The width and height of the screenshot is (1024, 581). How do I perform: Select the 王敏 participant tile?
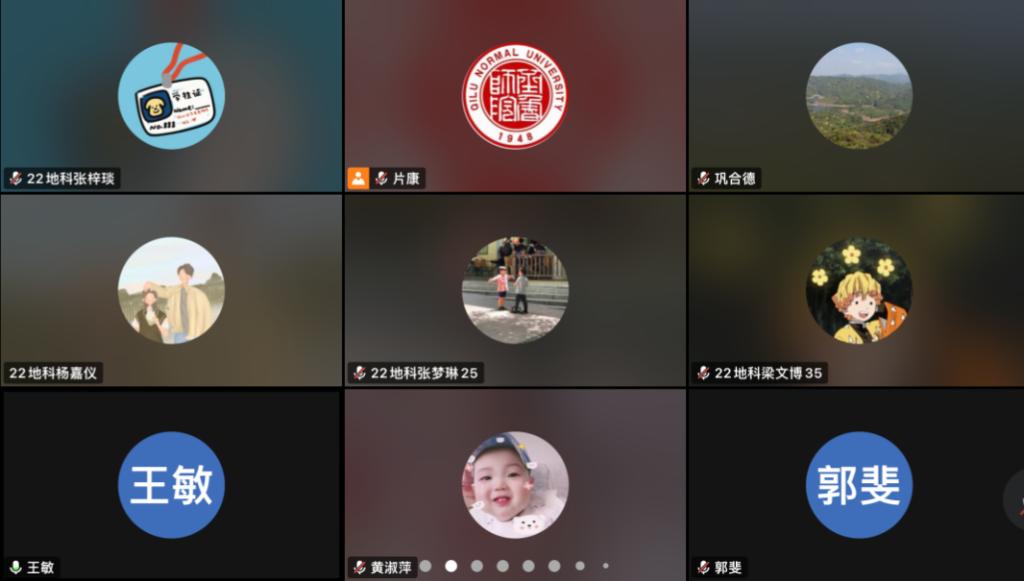pos(171,485)
